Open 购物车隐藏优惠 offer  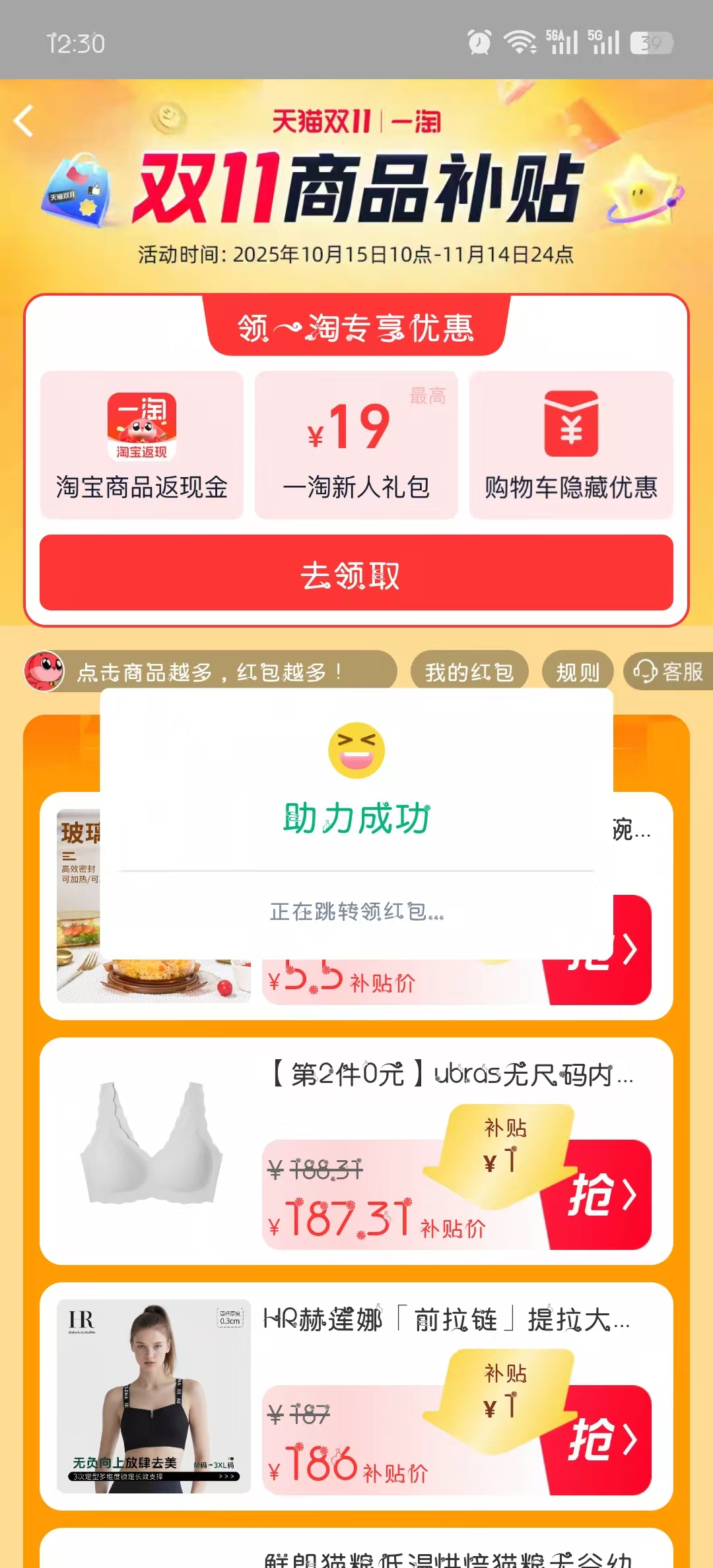click(x=571, y=445)
